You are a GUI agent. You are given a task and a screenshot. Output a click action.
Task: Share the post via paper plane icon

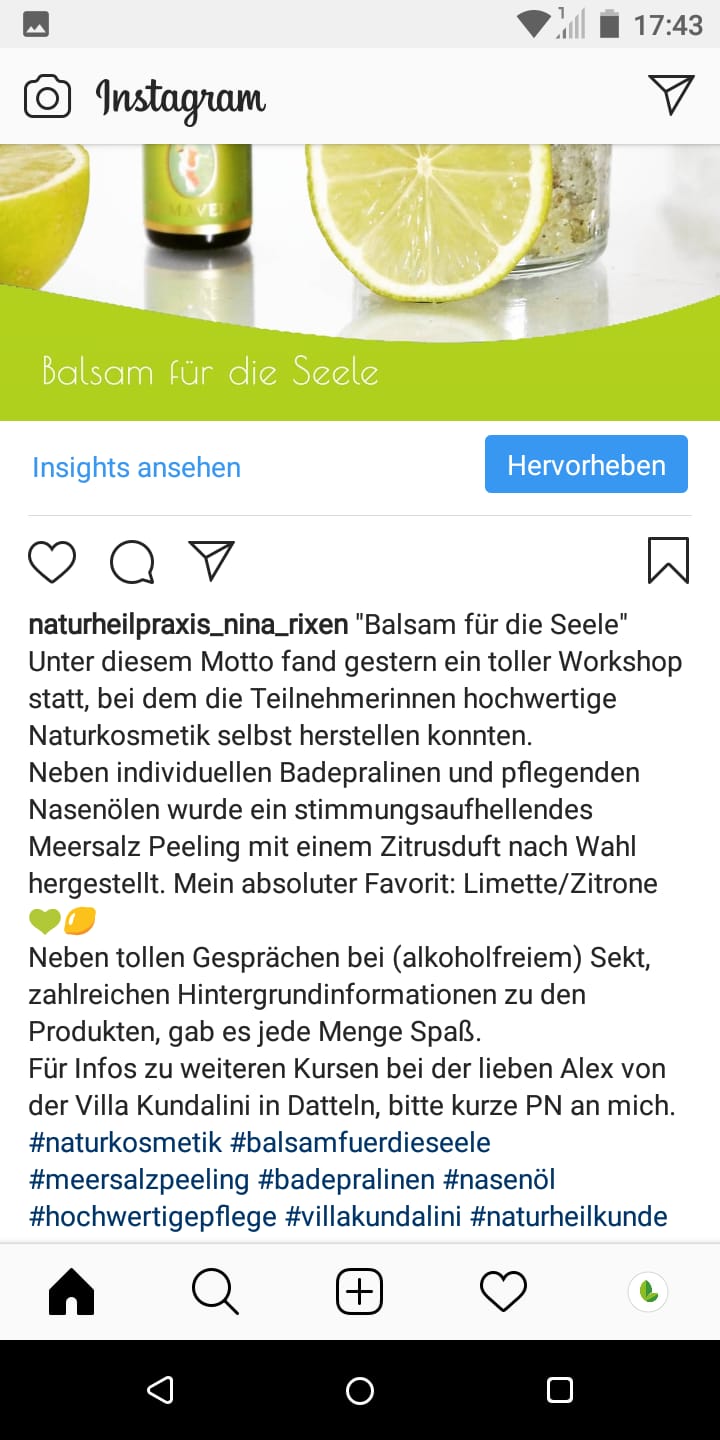211,561
